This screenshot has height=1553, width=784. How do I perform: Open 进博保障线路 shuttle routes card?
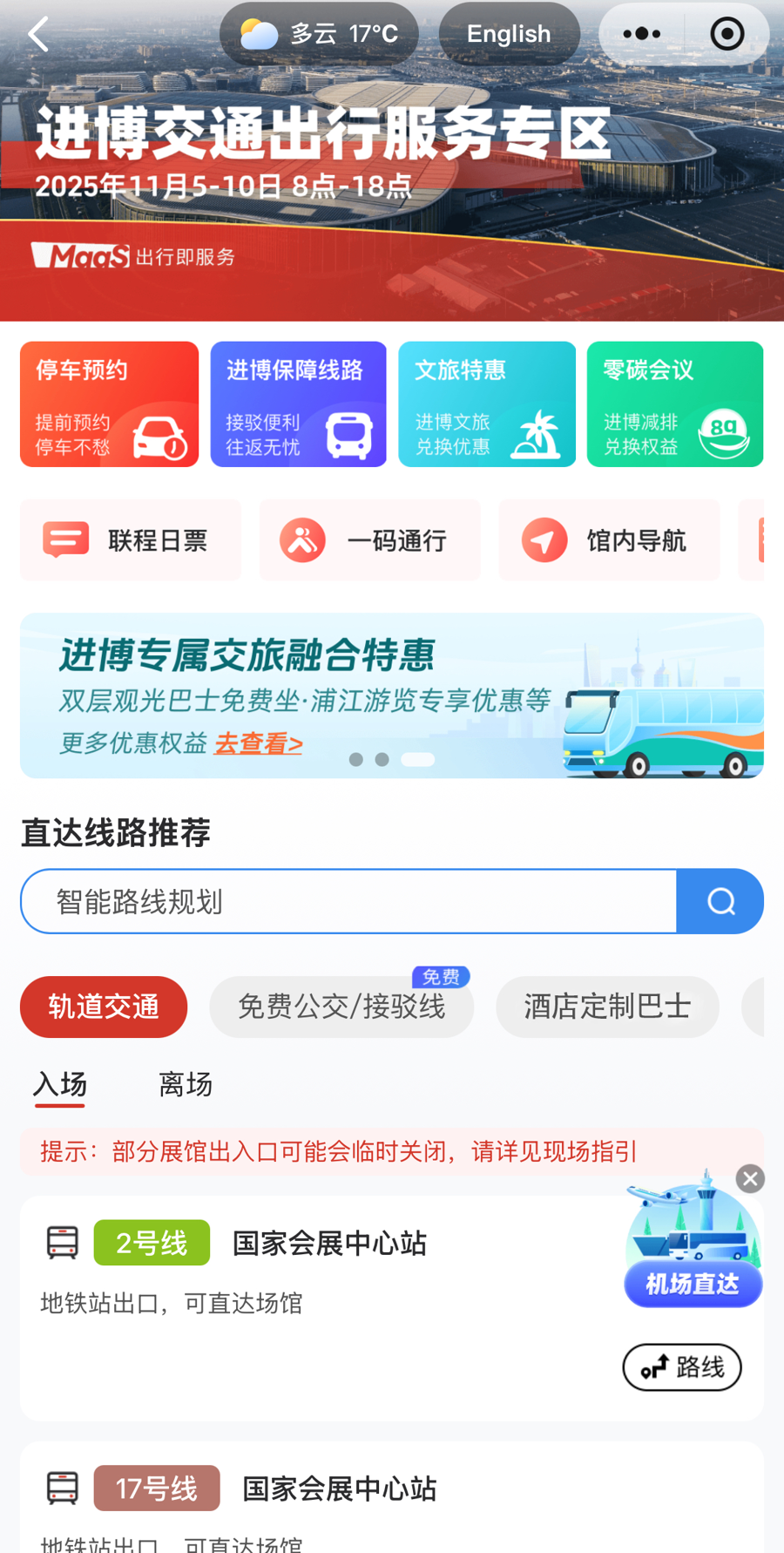tap(298, 404)
